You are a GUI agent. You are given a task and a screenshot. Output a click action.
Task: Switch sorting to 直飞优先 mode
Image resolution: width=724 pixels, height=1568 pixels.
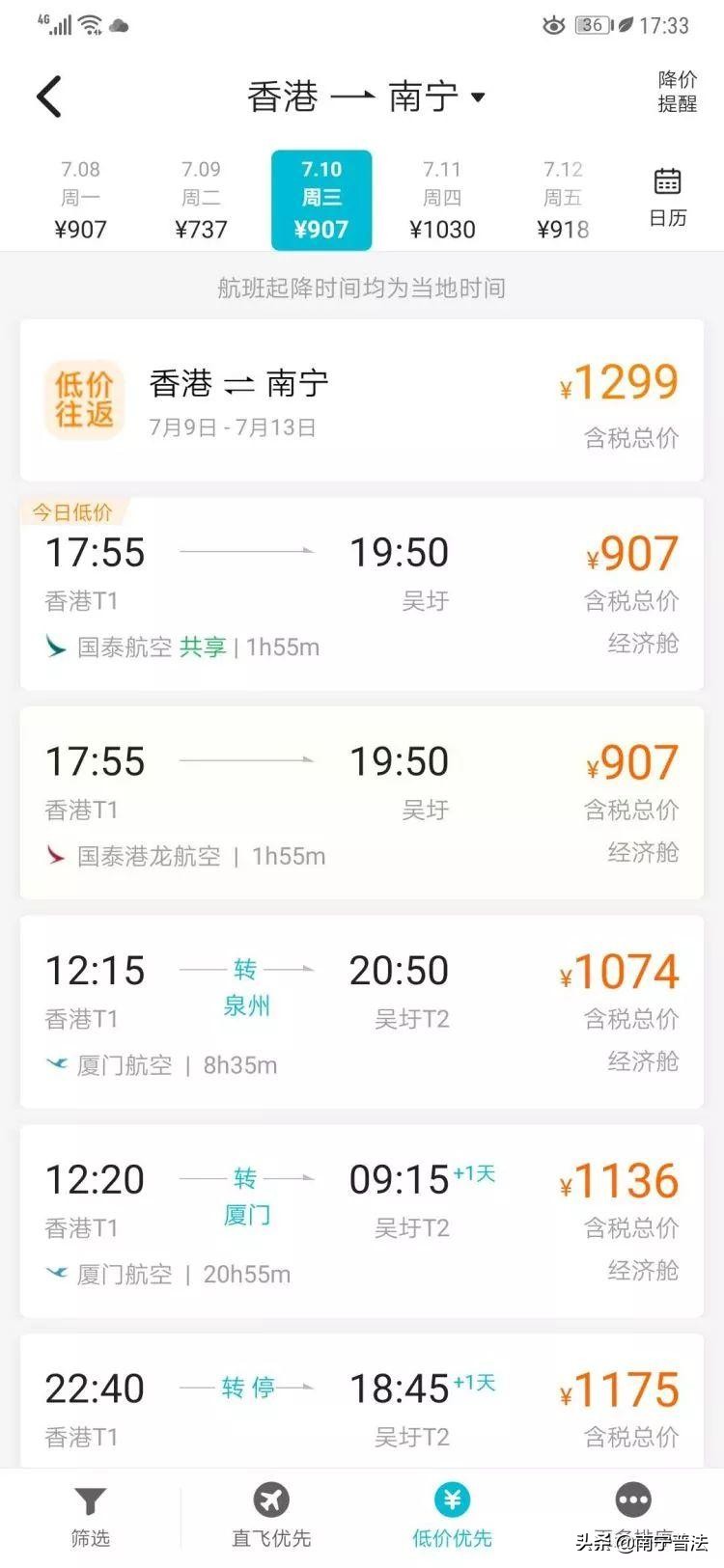270,1515
